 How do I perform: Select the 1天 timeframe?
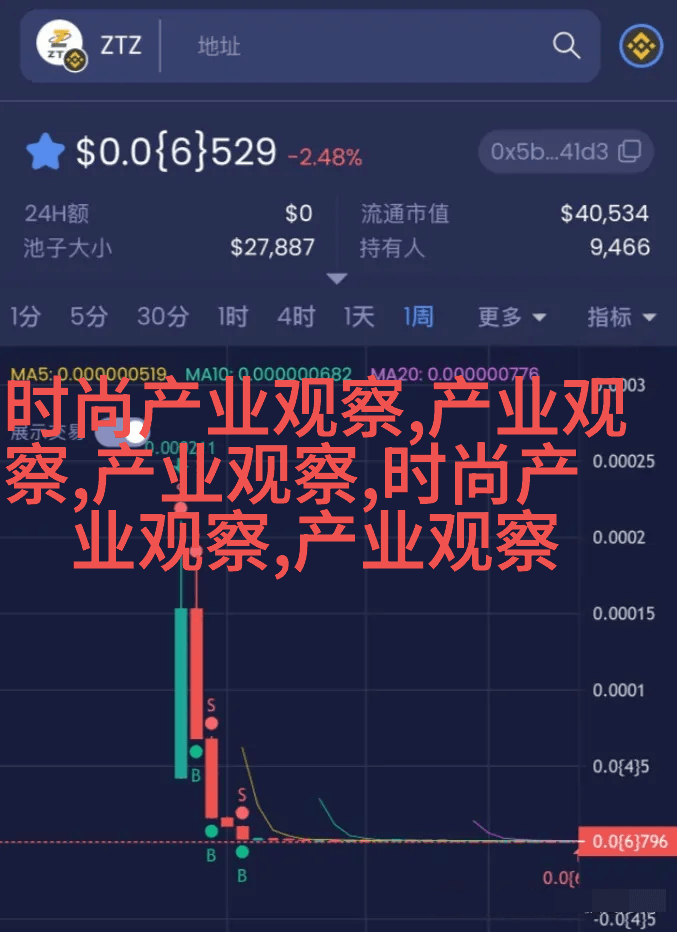[358, 317]
